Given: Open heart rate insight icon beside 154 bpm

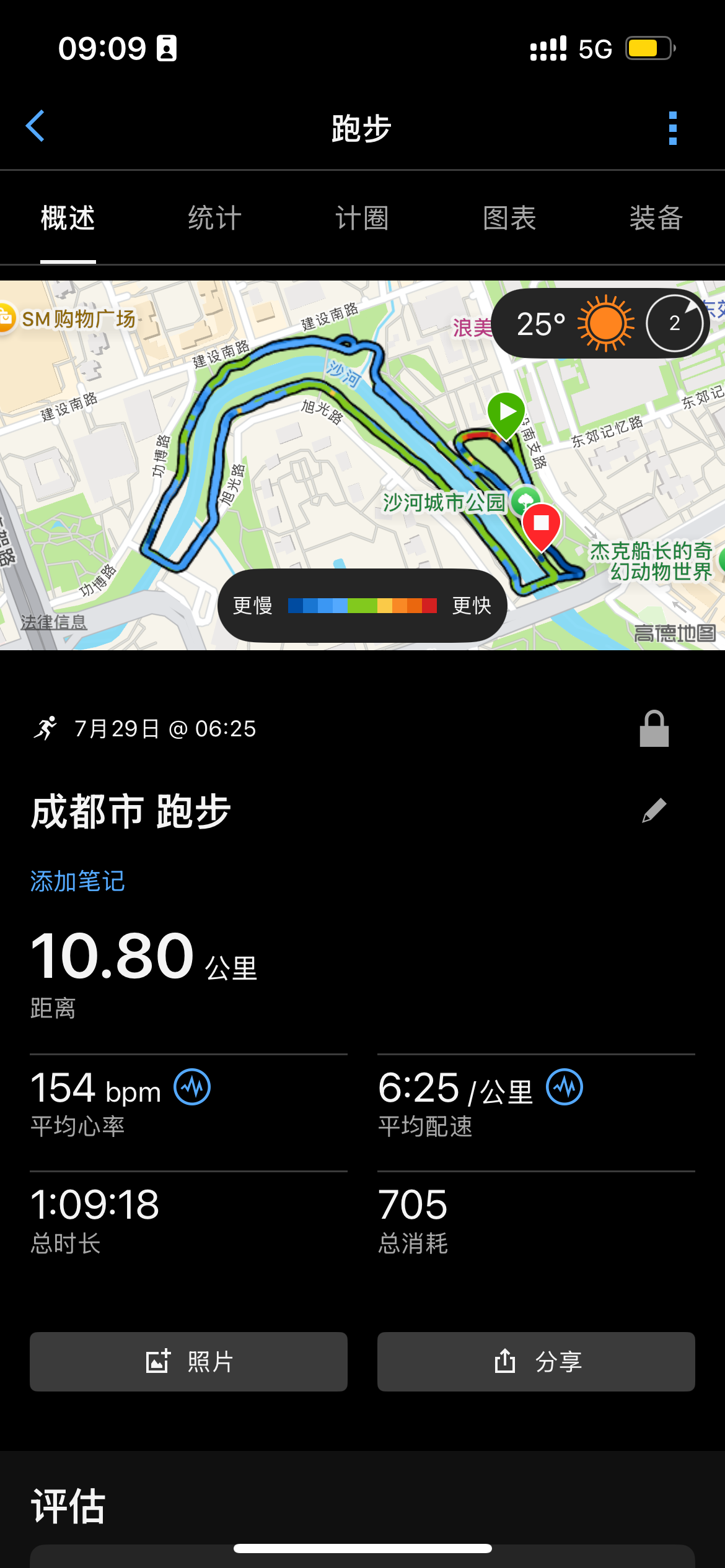Looking at the screenshot, I should 192,1087.
